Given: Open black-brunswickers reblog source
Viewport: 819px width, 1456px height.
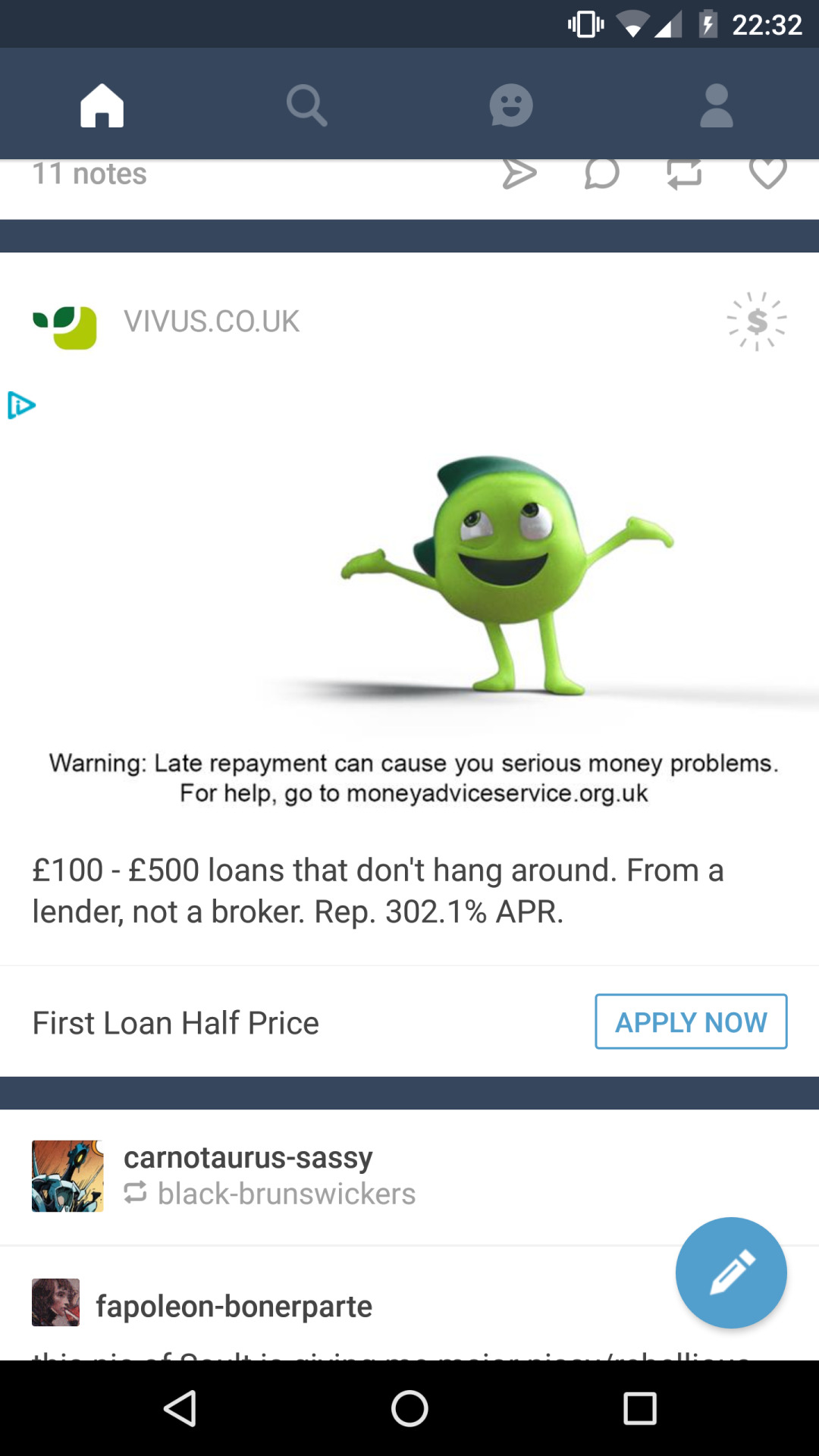Looking at the screenshot, I should 286,1194.
